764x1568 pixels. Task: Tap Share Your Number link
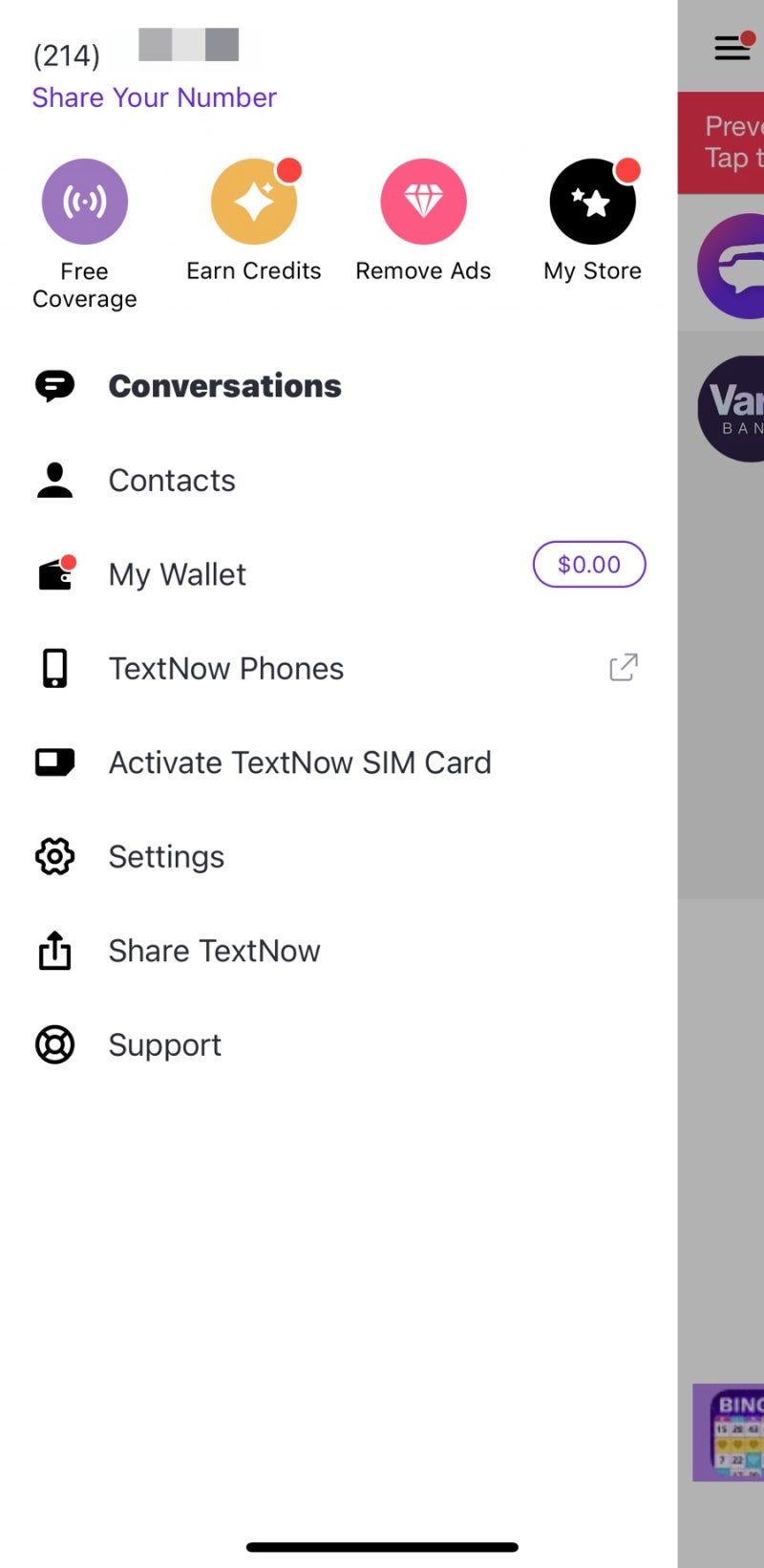coord(154,97)
